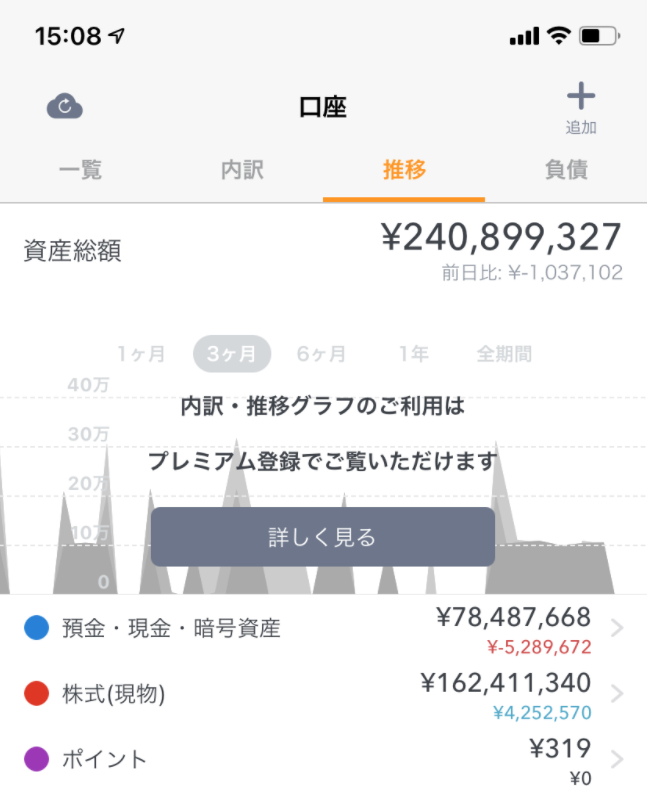
Task: Switch to the 内訳 tab
Action: (x=242, y=170)
